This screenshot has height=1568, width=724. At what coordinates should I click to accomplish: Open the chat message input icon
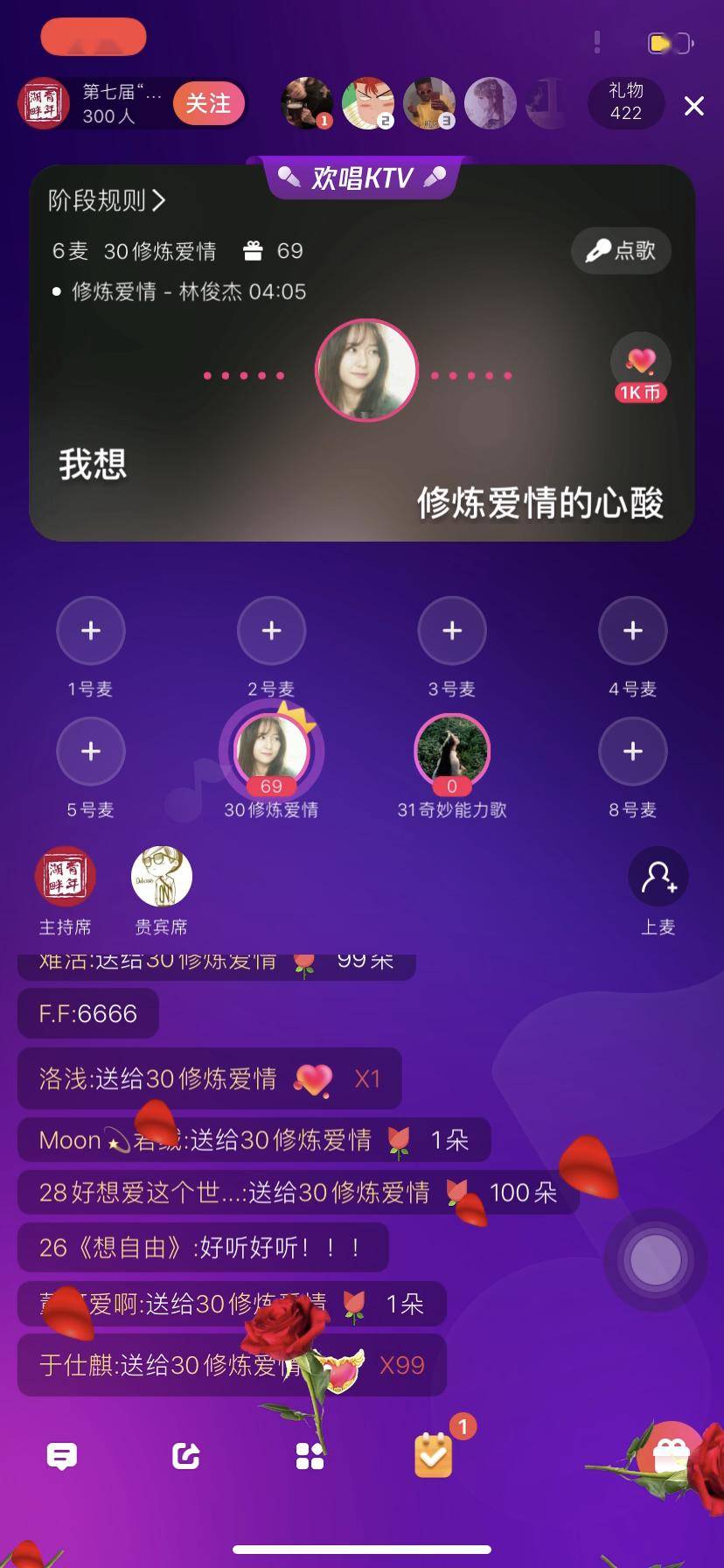[61, 1456]
